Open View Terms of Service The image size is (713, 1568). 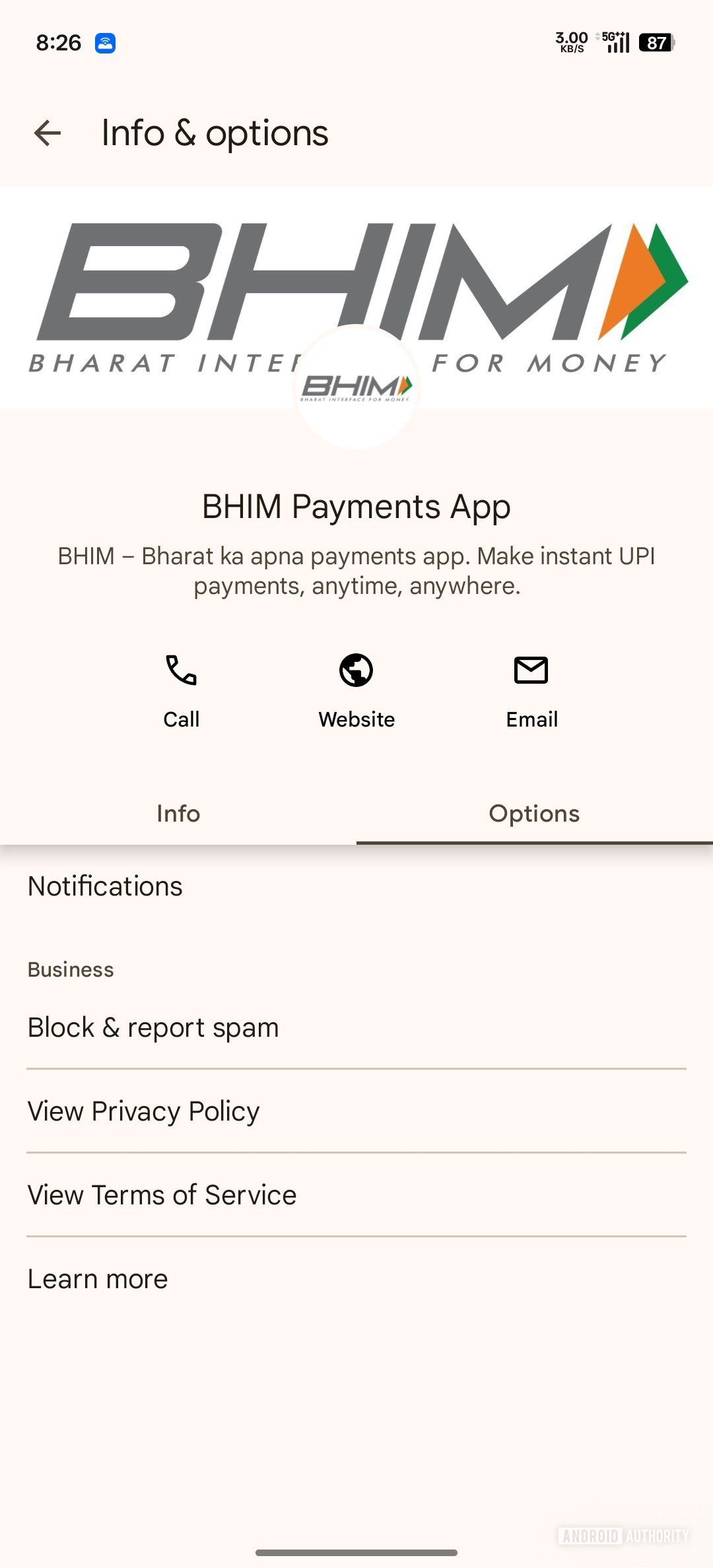pos(161,1194)
